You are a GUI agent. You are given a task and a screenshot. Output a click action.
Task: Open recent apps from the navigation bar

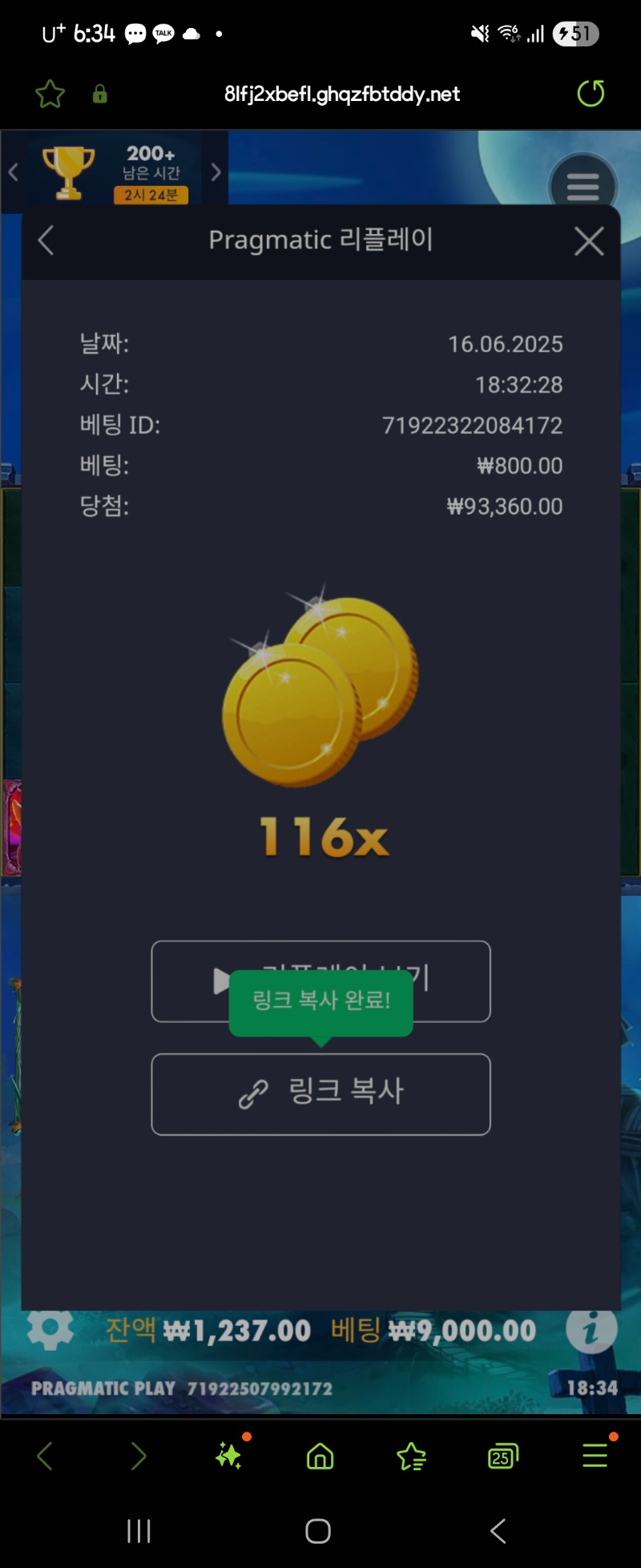point(139,1530)
